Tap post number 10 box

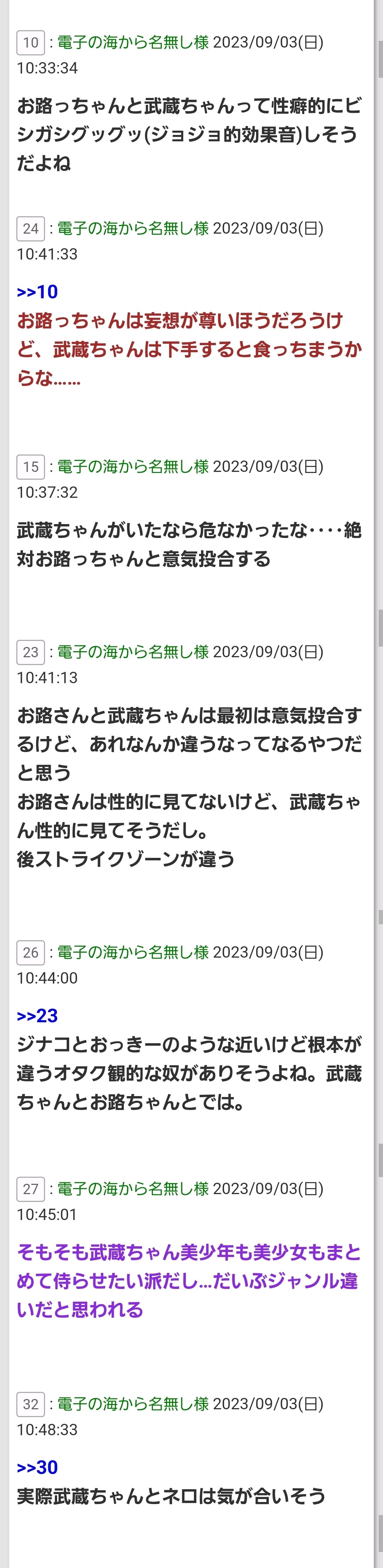[x=30, y=43]
